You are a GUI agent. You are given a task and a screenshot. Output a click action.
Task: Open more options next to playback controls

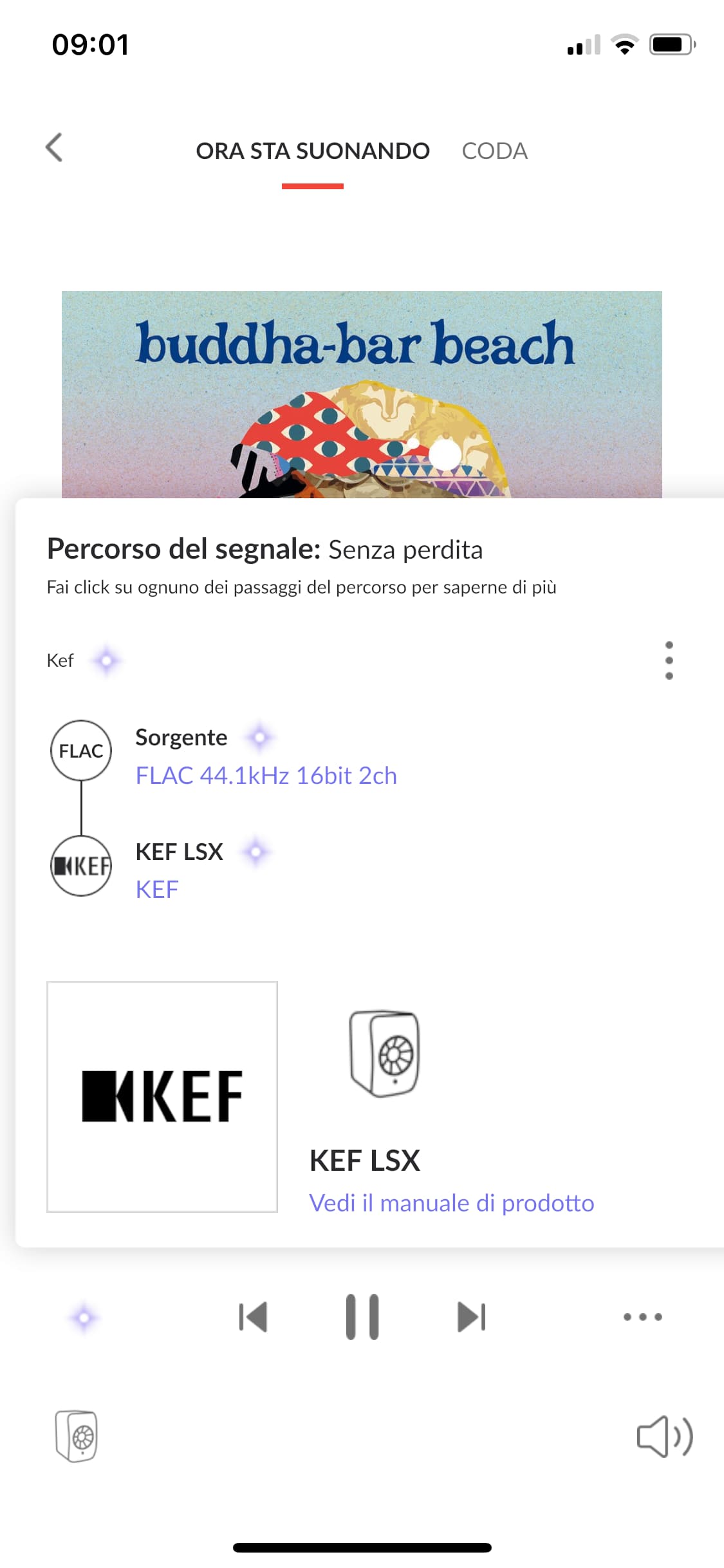642,1316
